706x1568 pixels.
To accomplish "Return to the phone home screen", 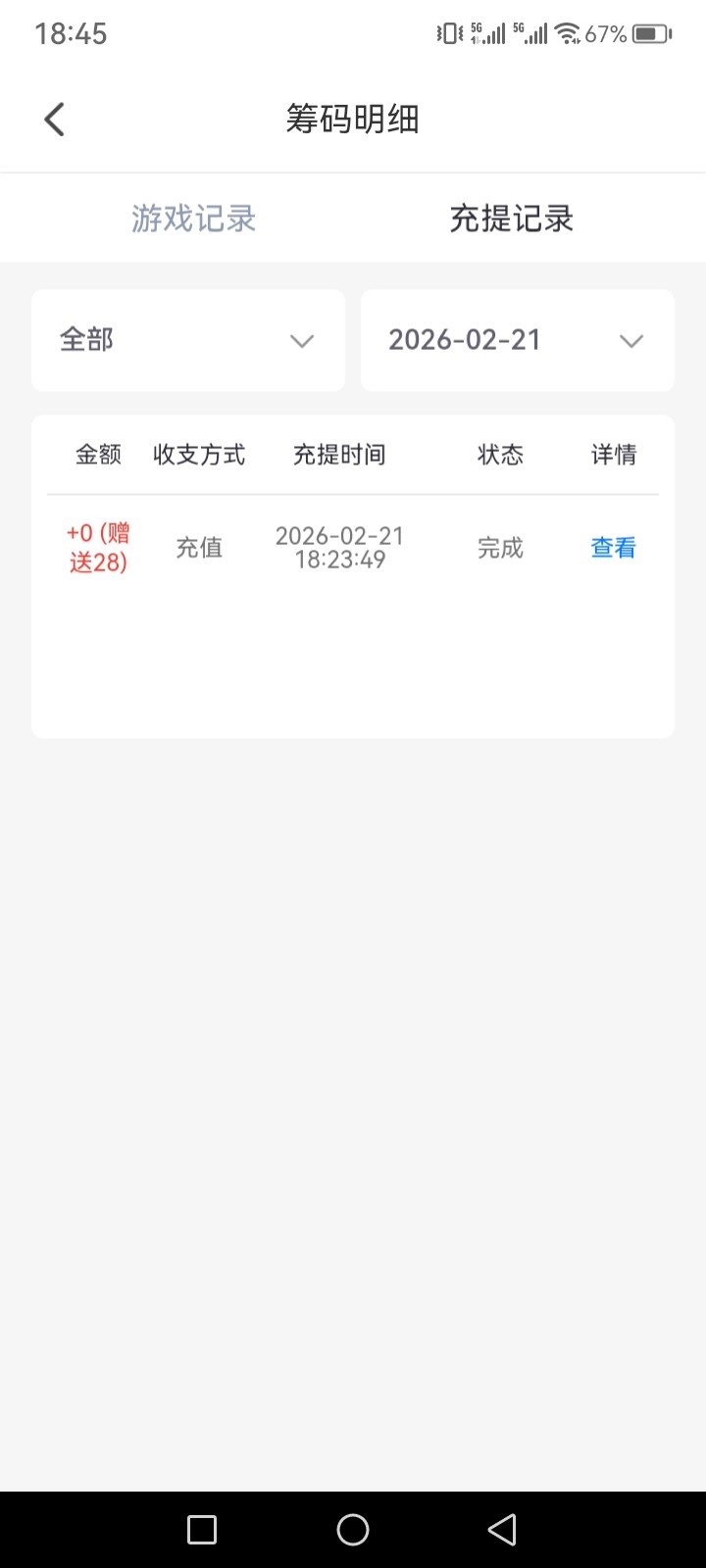I will coord(353,1529).
